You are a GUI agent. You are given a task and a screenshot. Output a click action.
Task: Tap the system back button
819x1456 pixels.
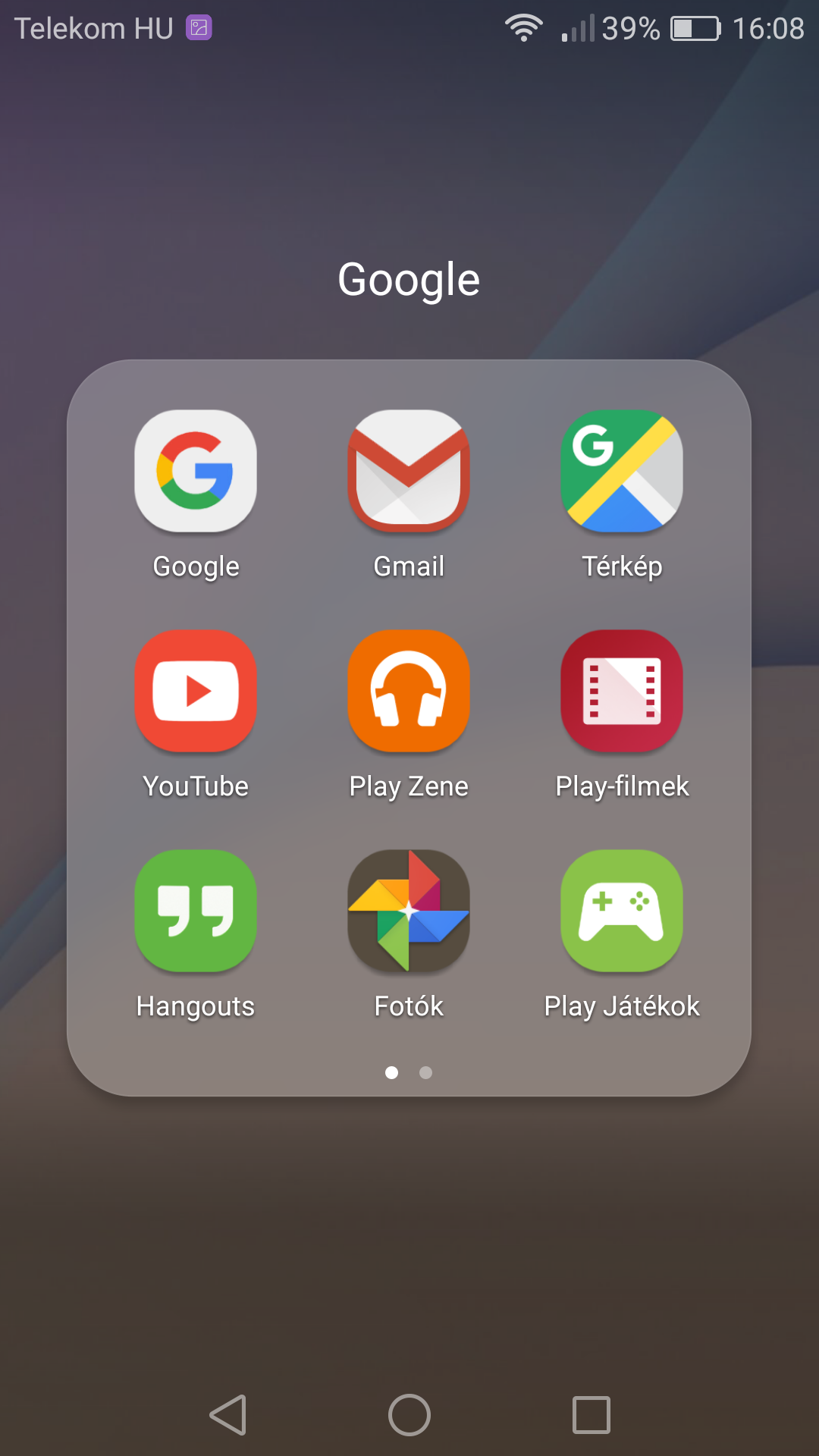tap(228, 1415)
